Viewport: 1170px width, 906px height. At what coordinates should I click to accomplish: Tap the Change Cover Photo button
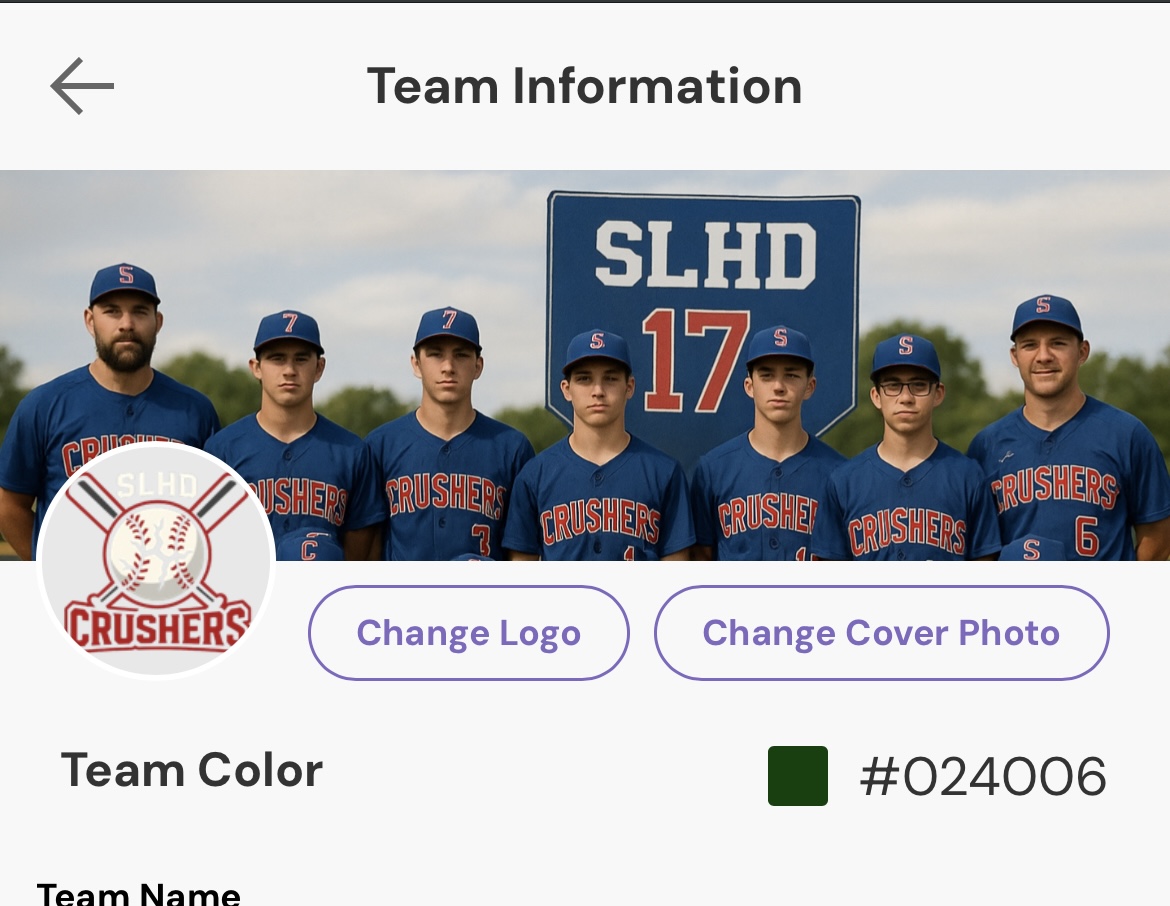pos(881,633)
